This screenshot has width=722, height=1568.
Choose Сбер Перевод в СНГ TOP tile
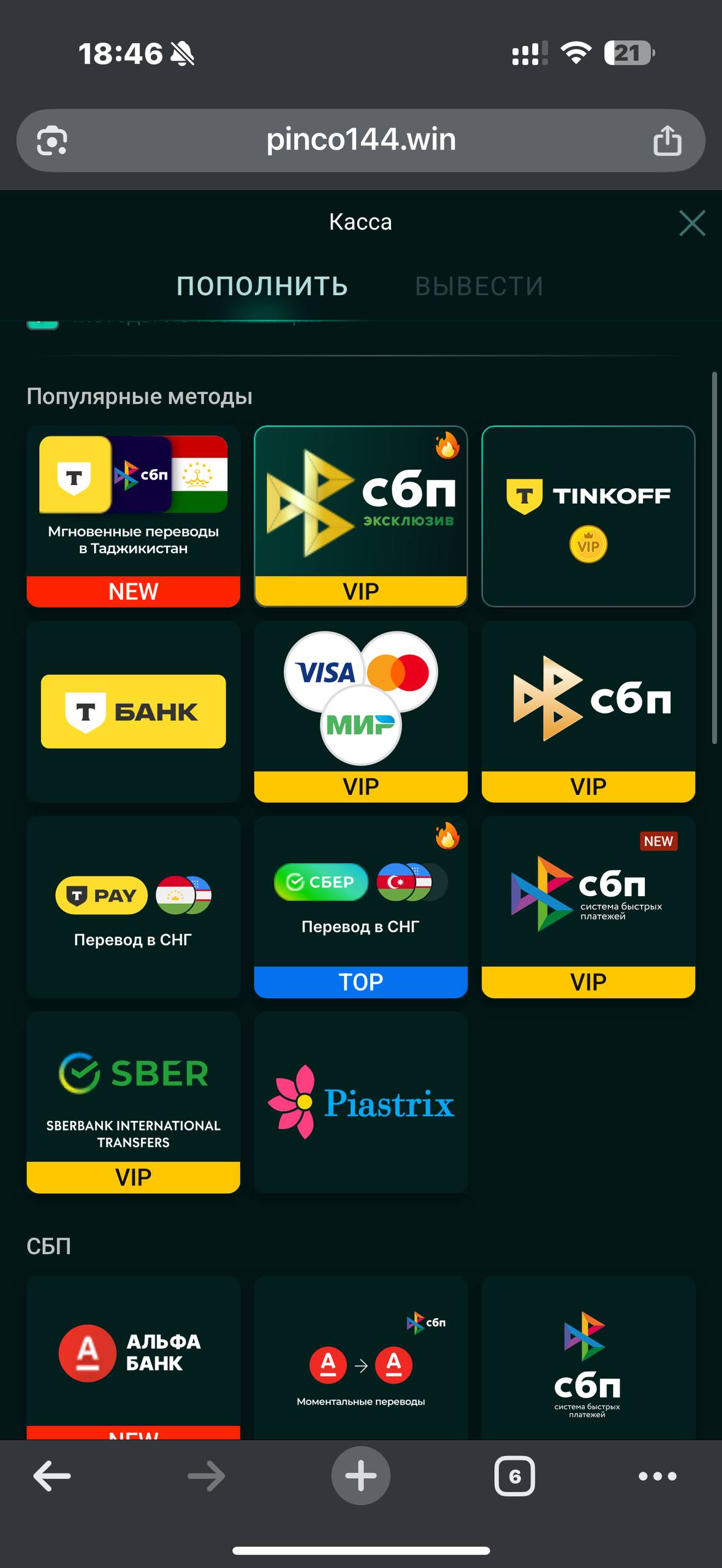[x=360, y=907]
